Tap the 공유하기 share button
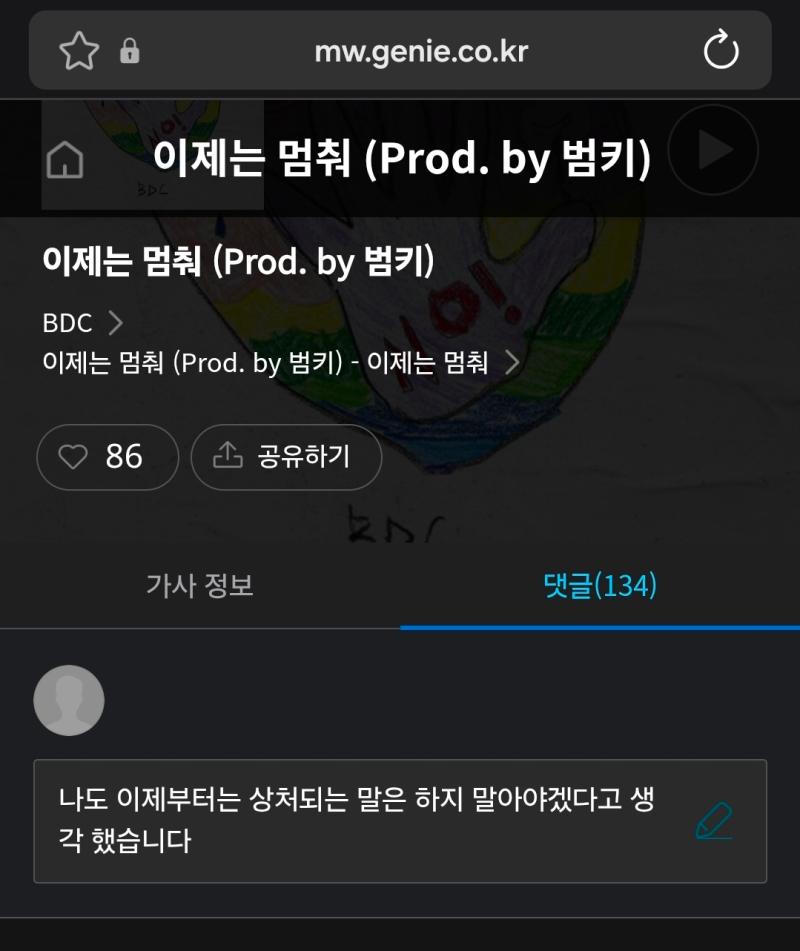The height and width of the screenshot is (951, 800). point(286,457)
